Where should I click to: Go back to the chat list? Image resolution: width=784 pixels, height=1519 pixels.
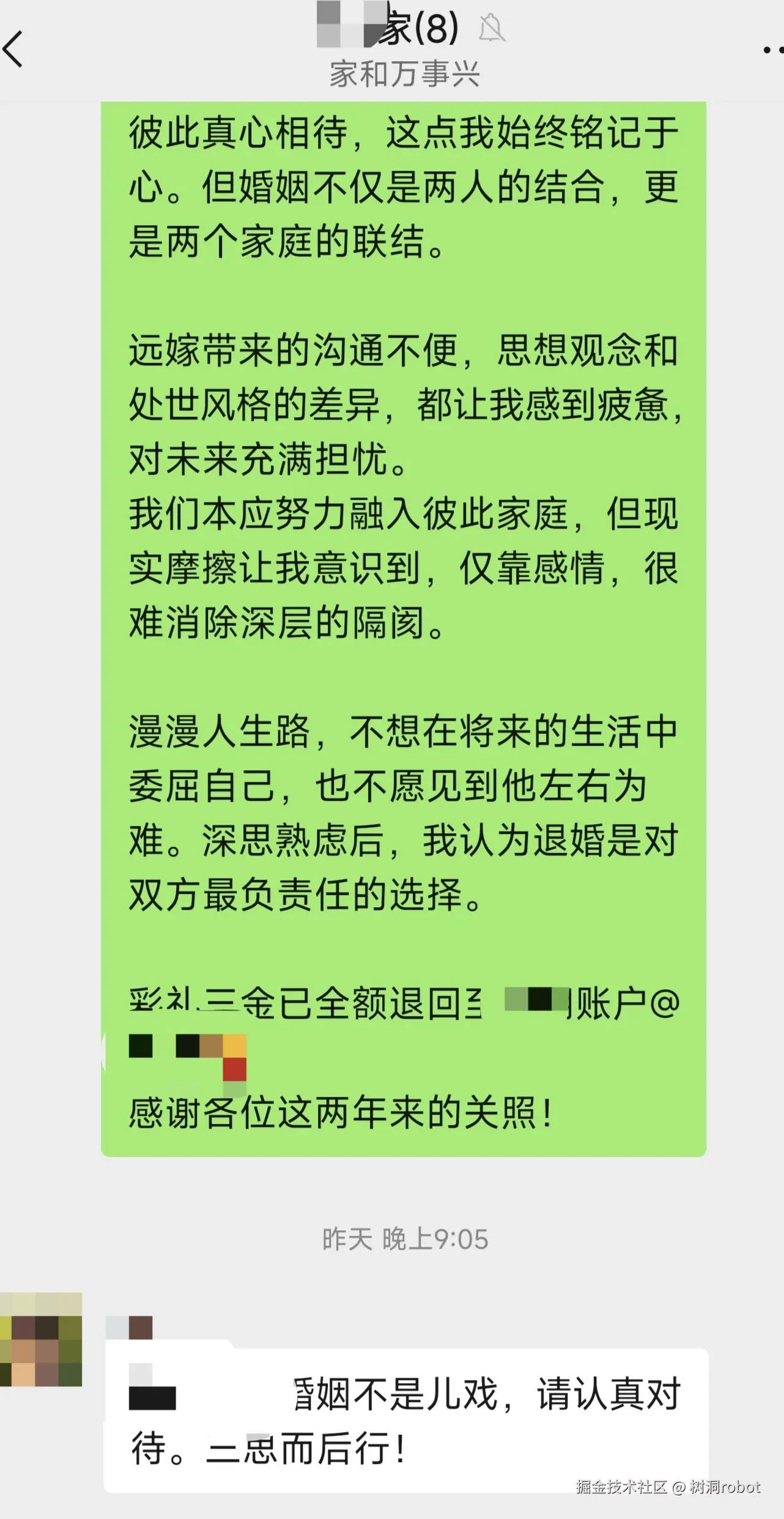(x=13, y=49)
